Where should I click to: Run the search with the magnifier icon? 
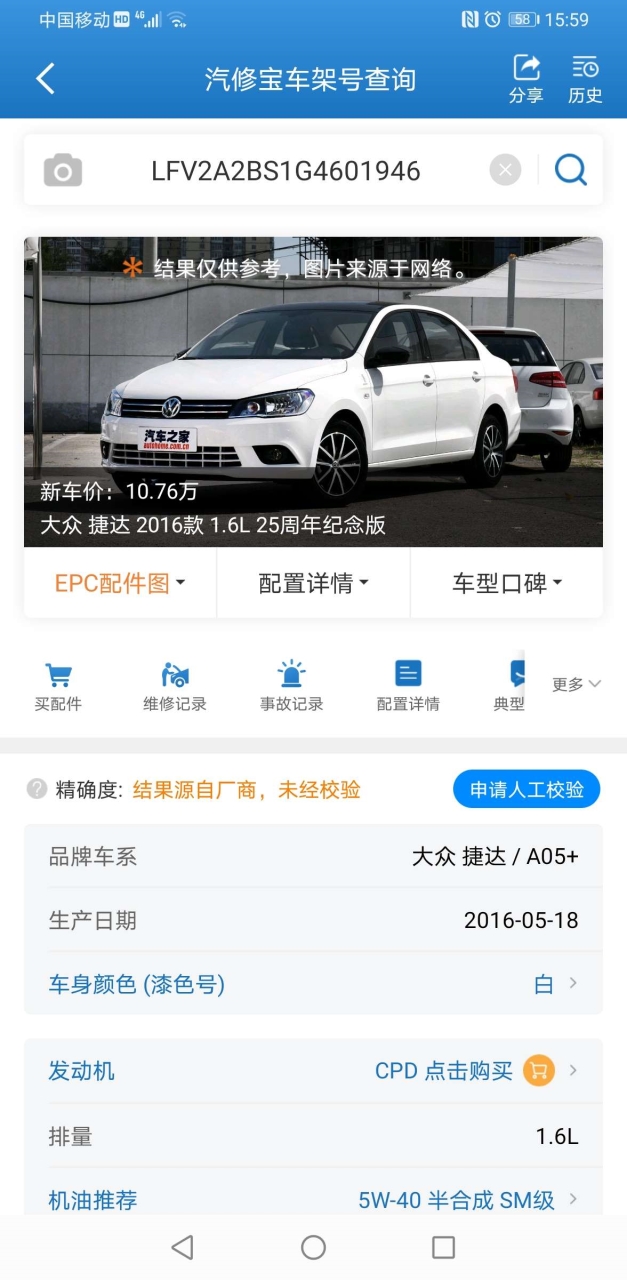click(x=570, y=170)
